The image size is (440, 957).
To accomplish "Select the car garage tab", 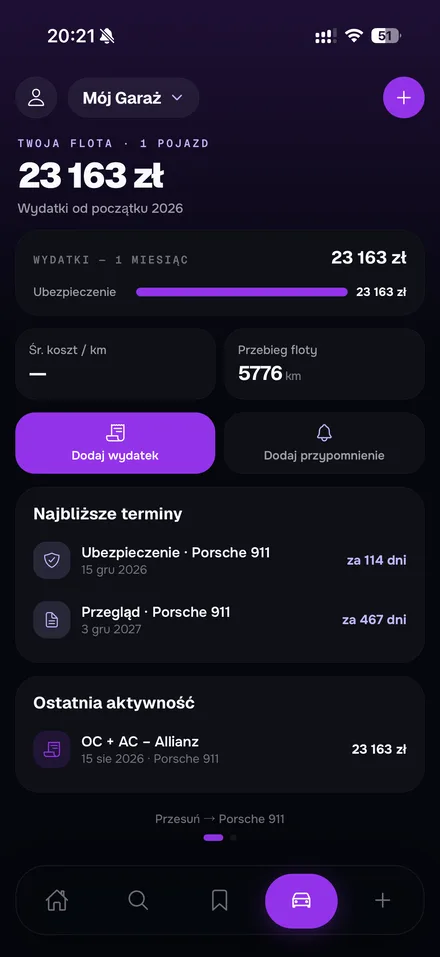I will pos(301,900).
